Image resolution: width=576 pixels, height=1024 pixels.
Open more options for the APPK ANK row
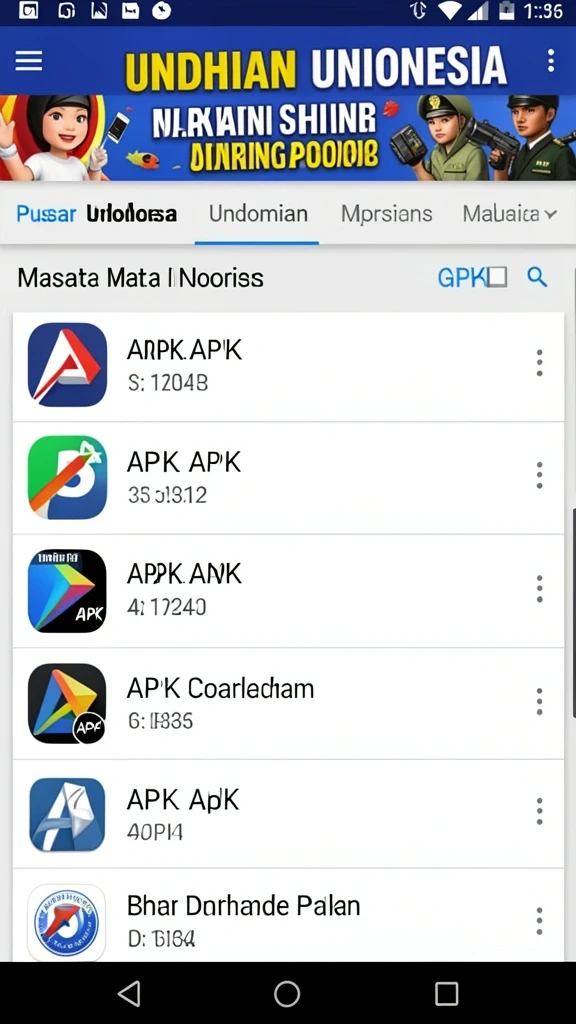pyautogui.click(x=539, y=589)
